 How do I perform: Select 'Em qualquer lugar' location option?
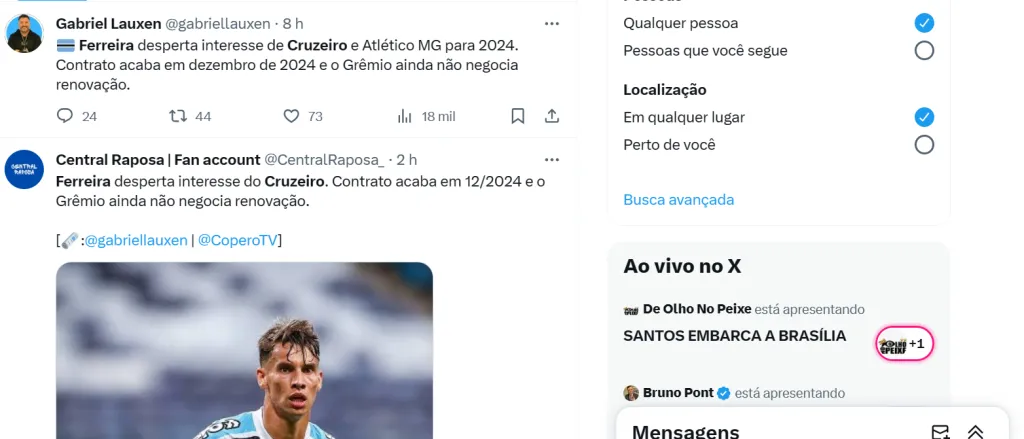click(x=924, y=117)
